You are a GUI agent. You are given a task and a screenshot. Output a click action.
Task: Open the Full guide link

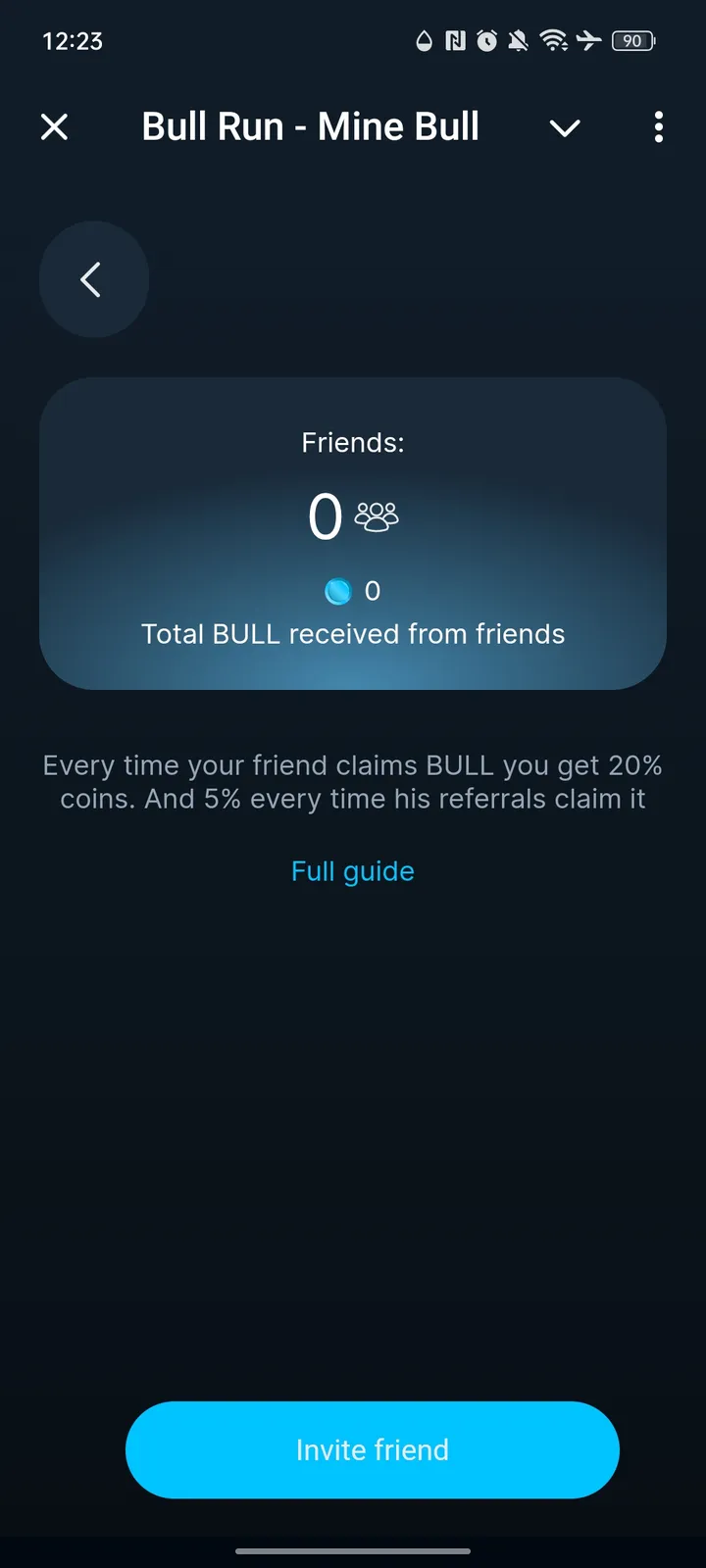352,870
